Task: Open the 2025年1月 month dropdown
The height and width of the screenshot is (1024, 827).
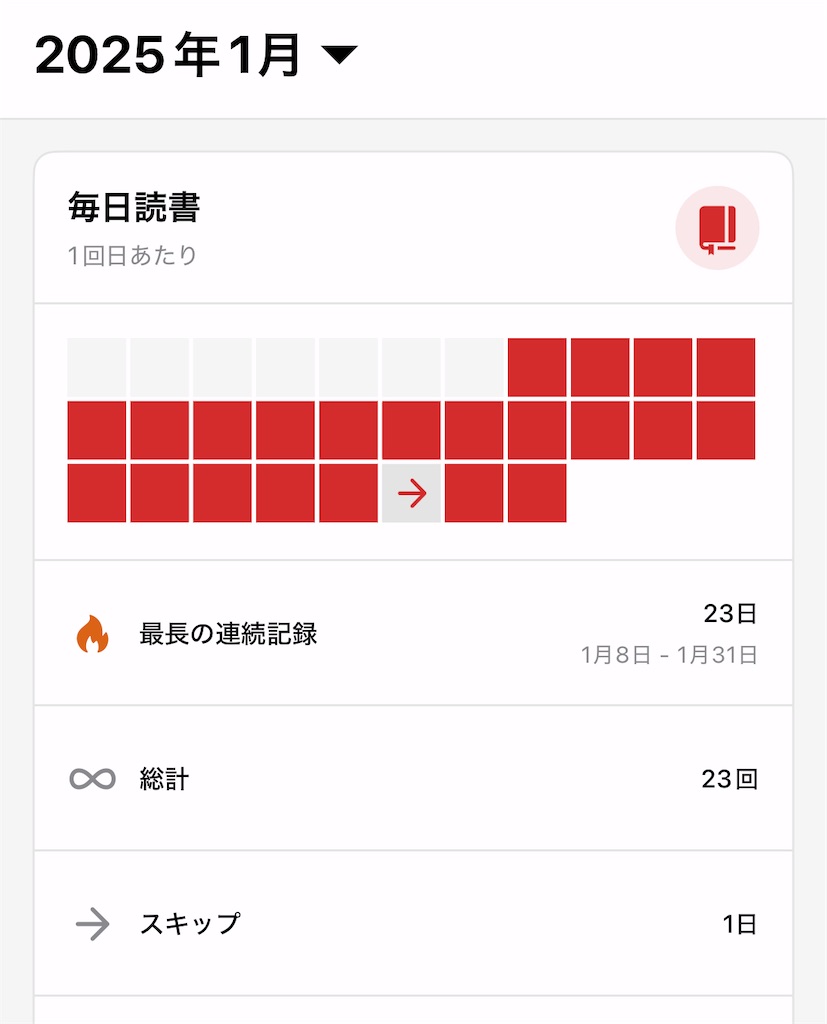Action: (196, 55)
